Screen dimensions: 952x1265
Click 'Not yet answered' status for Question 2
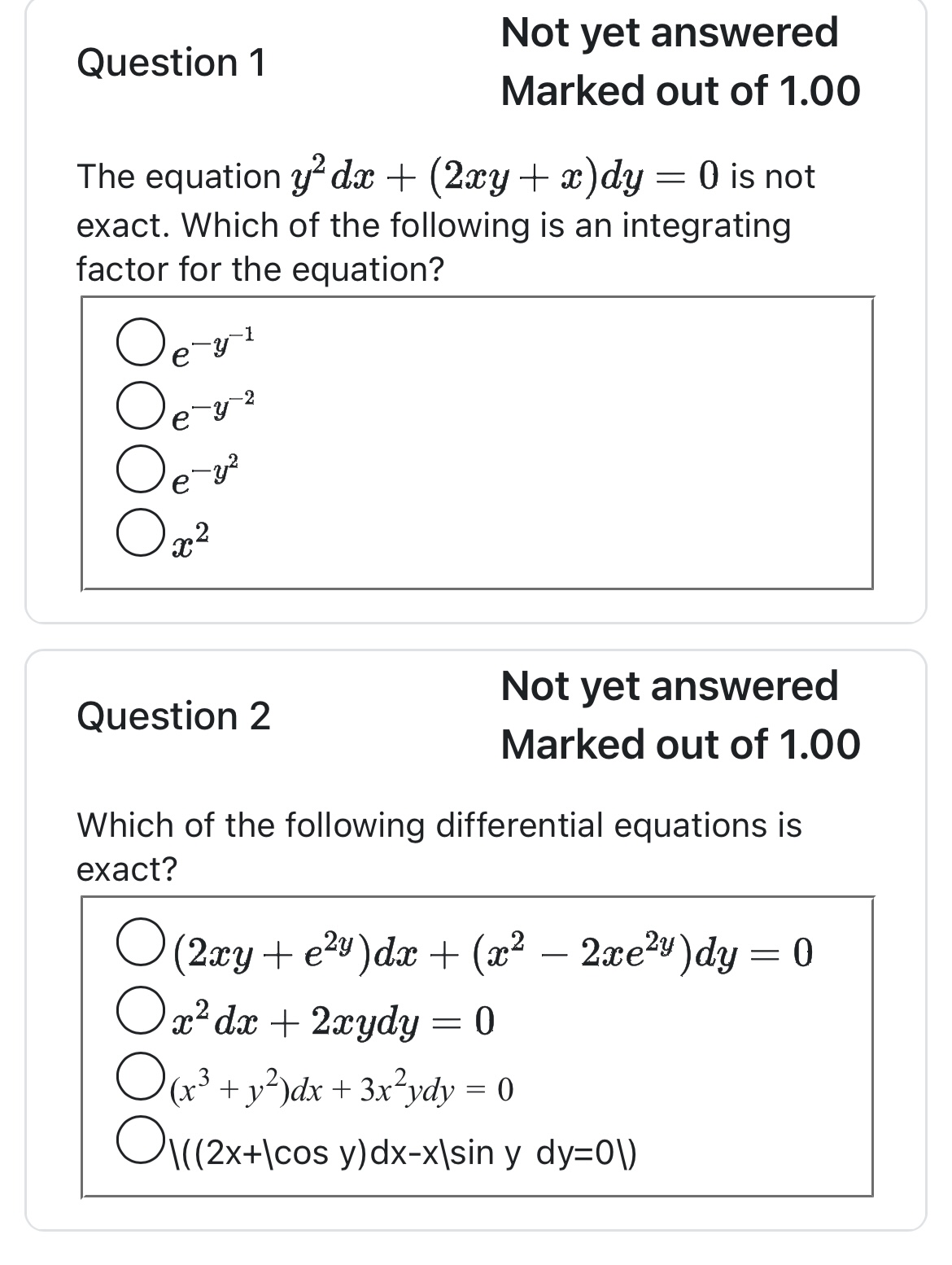point(671,687)
